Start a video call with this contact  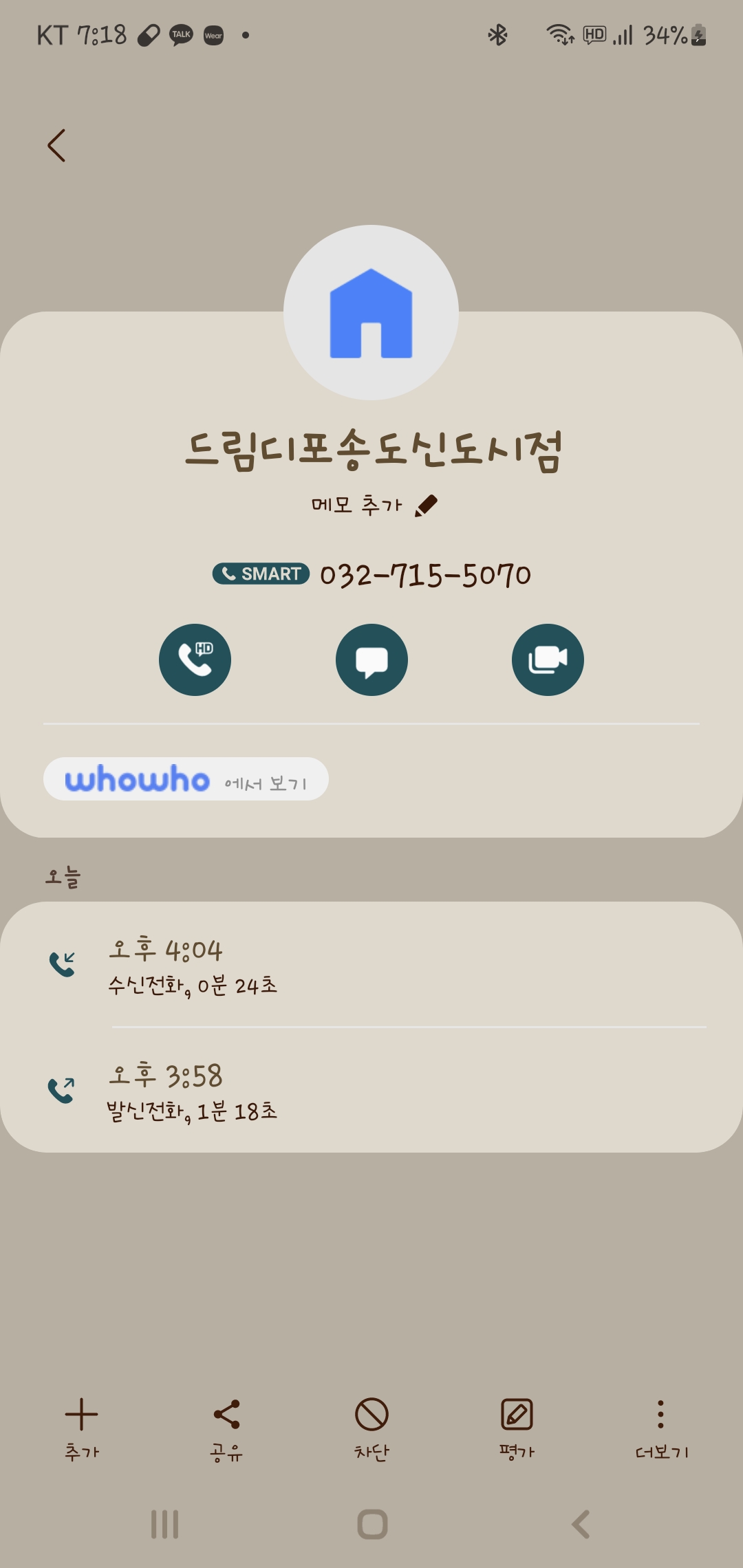coord(548,660)
